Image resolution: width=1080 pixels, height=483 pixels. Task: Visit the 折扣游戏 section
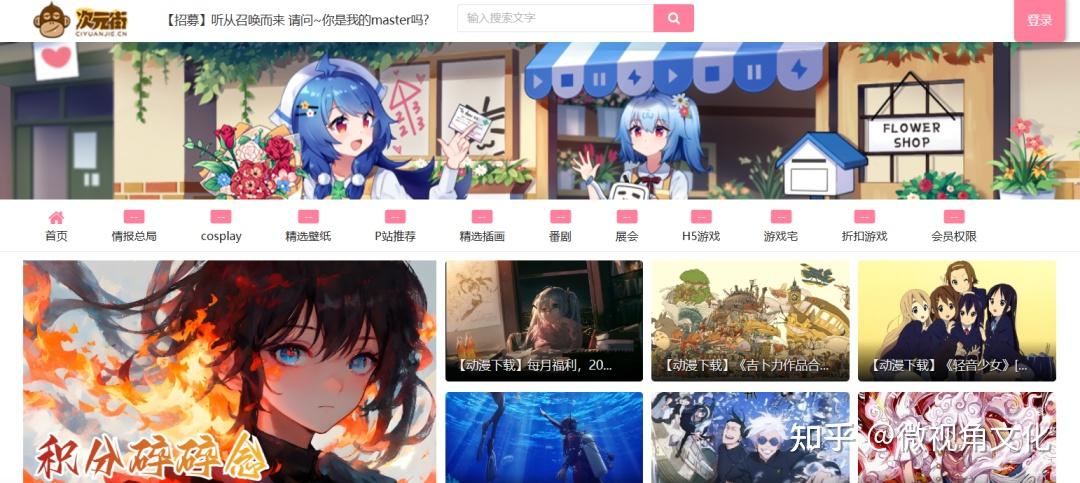(x=864, y=227)
